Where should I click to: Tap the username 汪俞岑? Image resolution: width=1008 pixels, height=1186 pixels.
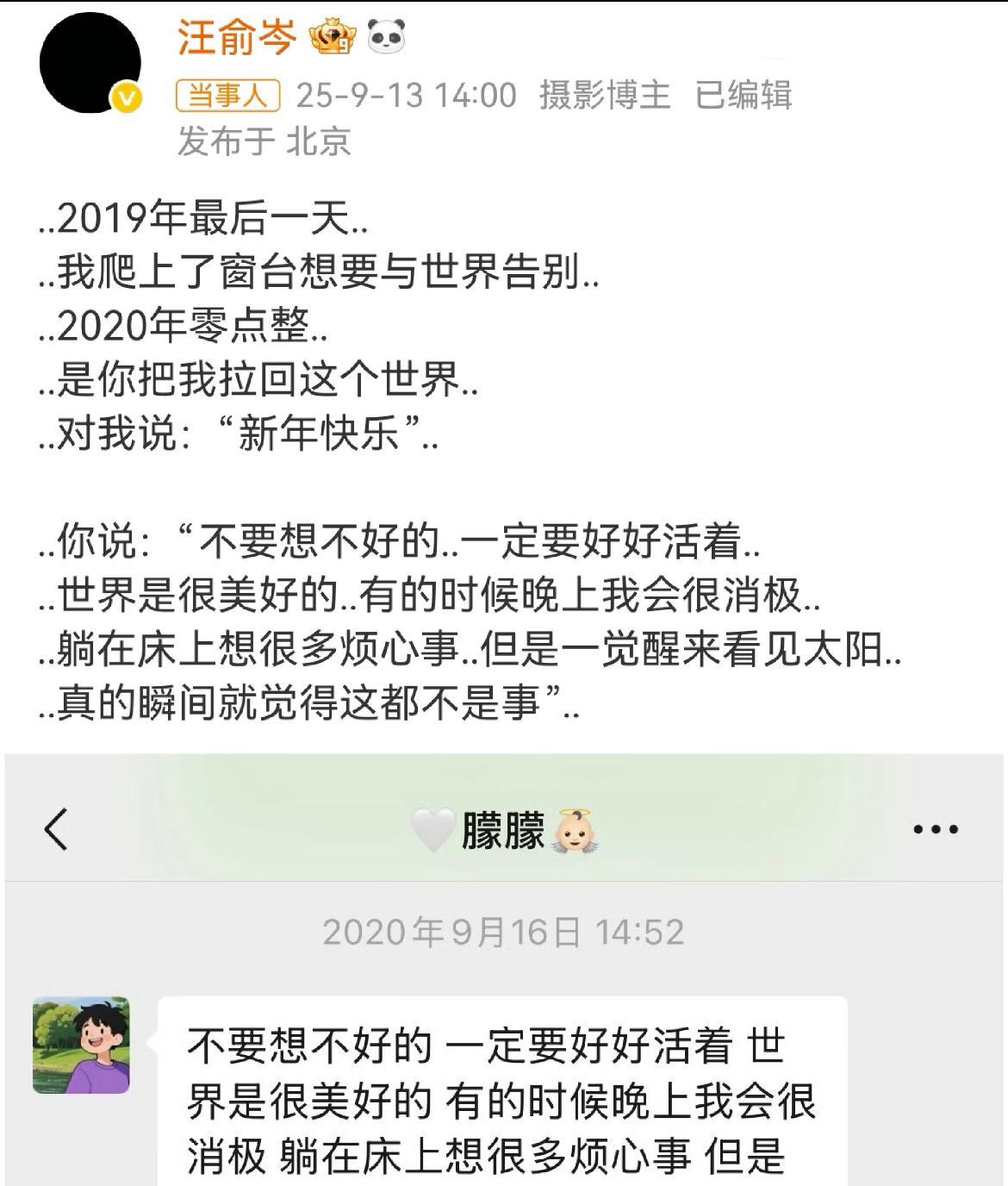click(x=237, y=38)
